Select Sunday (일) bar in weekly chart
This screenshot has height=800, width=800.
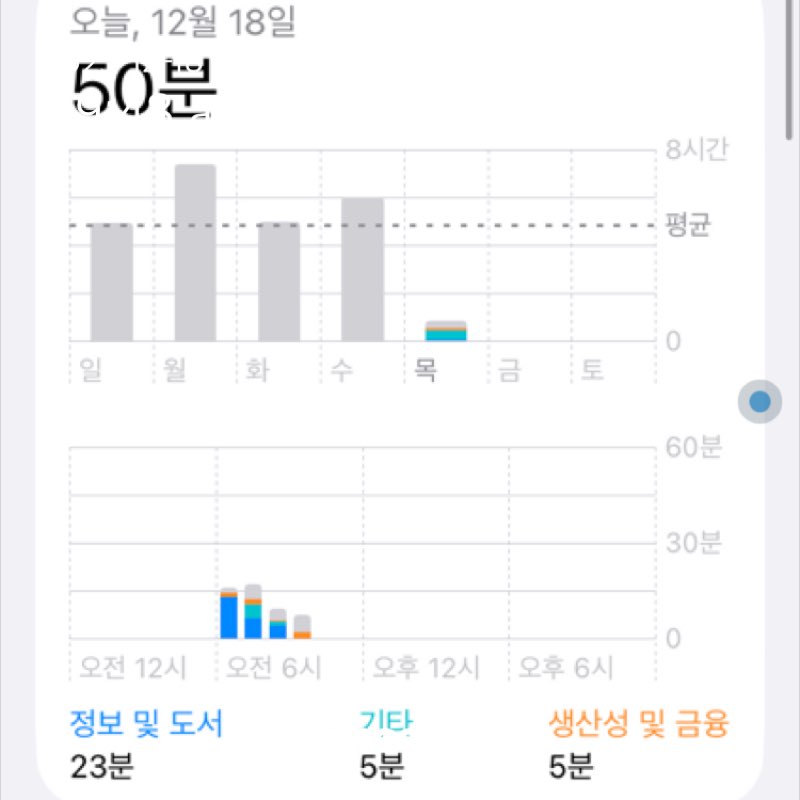click(x=112, y=282)
